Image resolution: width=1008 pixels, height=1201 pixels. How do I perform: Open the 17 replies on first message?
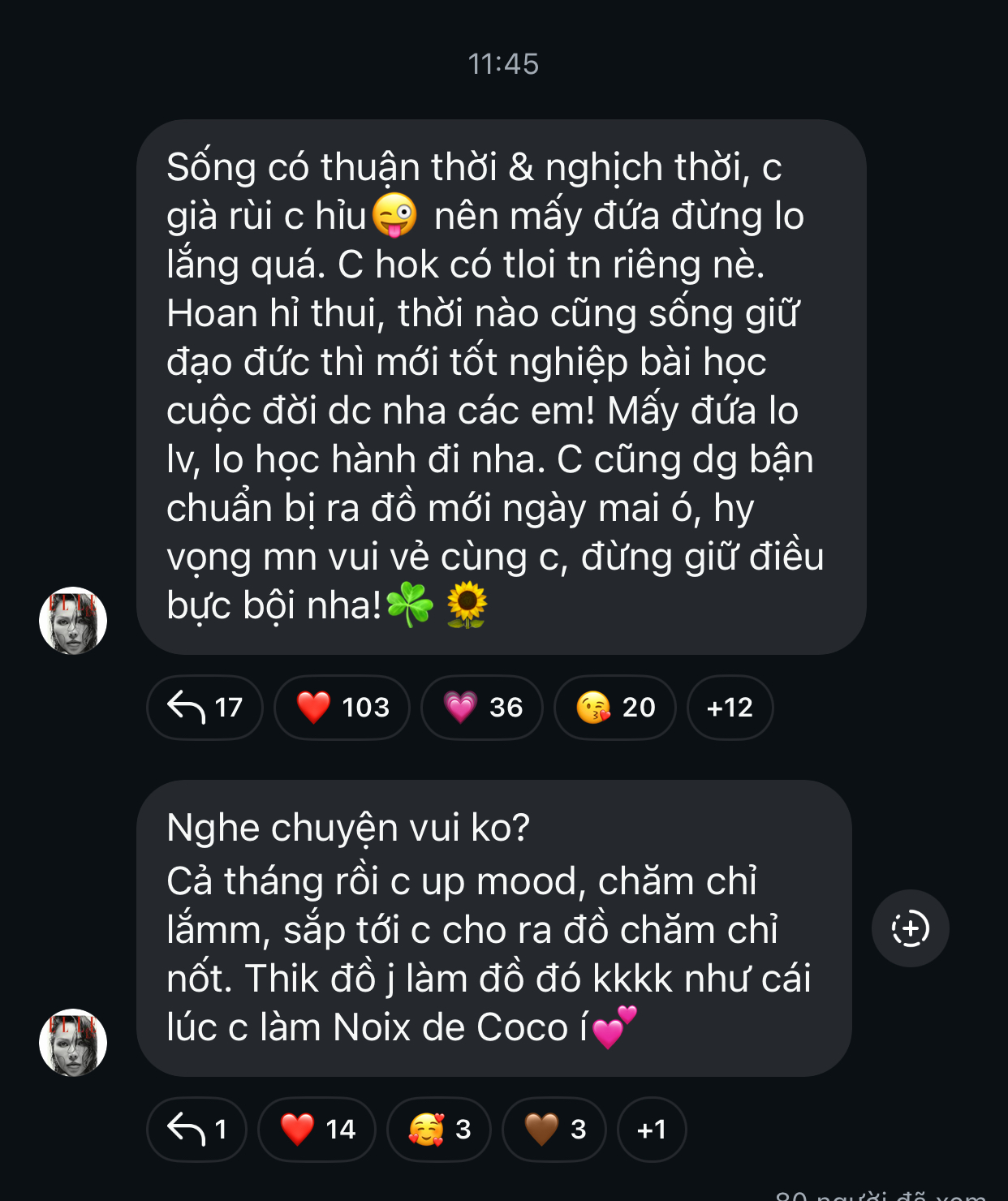click(205, 708)
